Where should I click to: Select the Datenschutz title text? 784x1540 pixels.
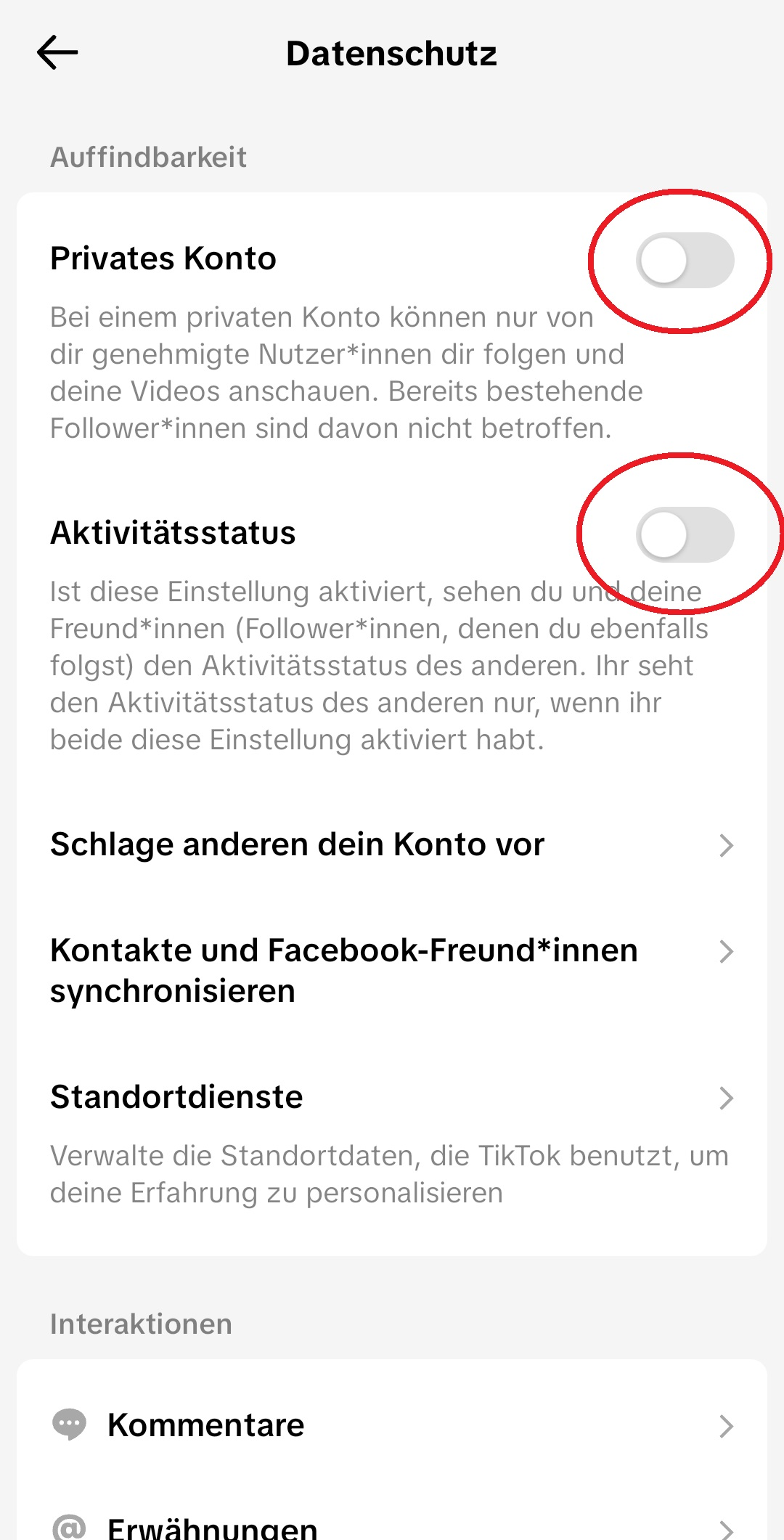[x=392, y=53]
